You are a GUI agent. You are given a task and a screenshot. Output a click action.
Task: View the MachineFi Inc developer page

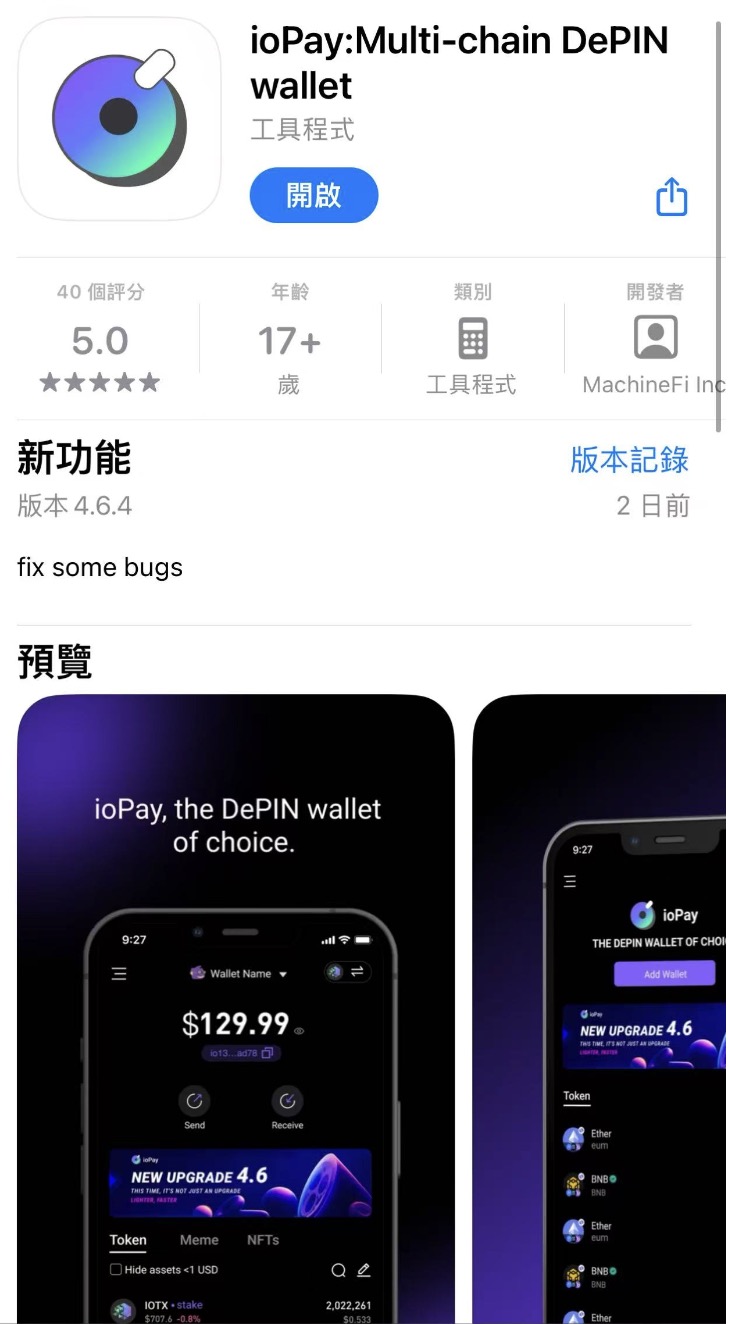tap(654, 340)
